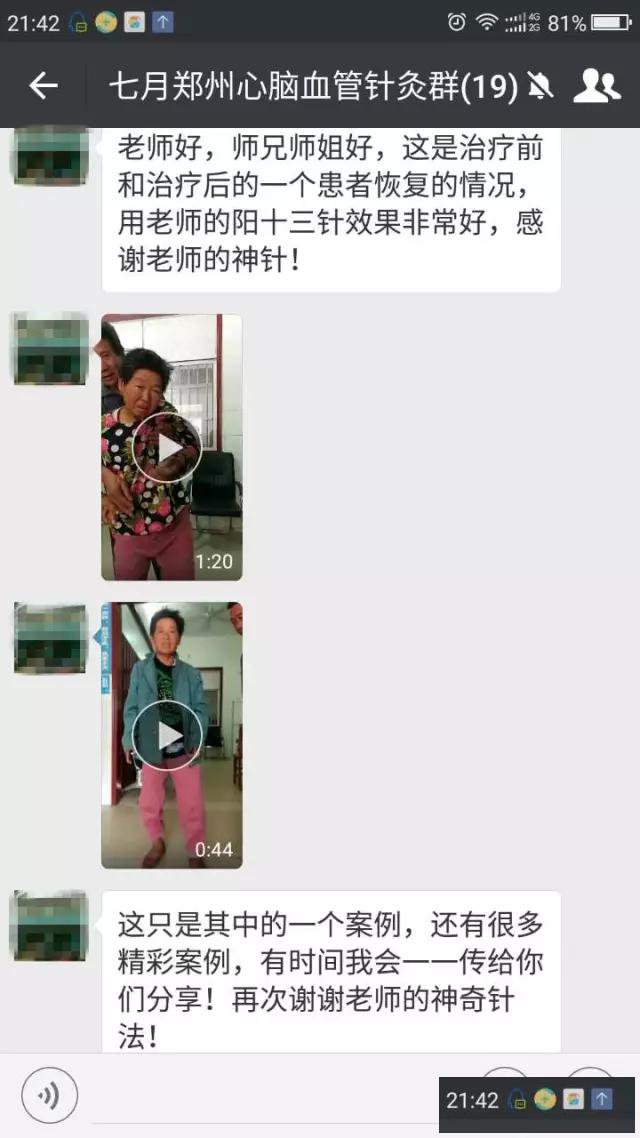Screen dimensions: 640x1138
Task: Switch to voice message input
Action: click(x=49, y=1096)
